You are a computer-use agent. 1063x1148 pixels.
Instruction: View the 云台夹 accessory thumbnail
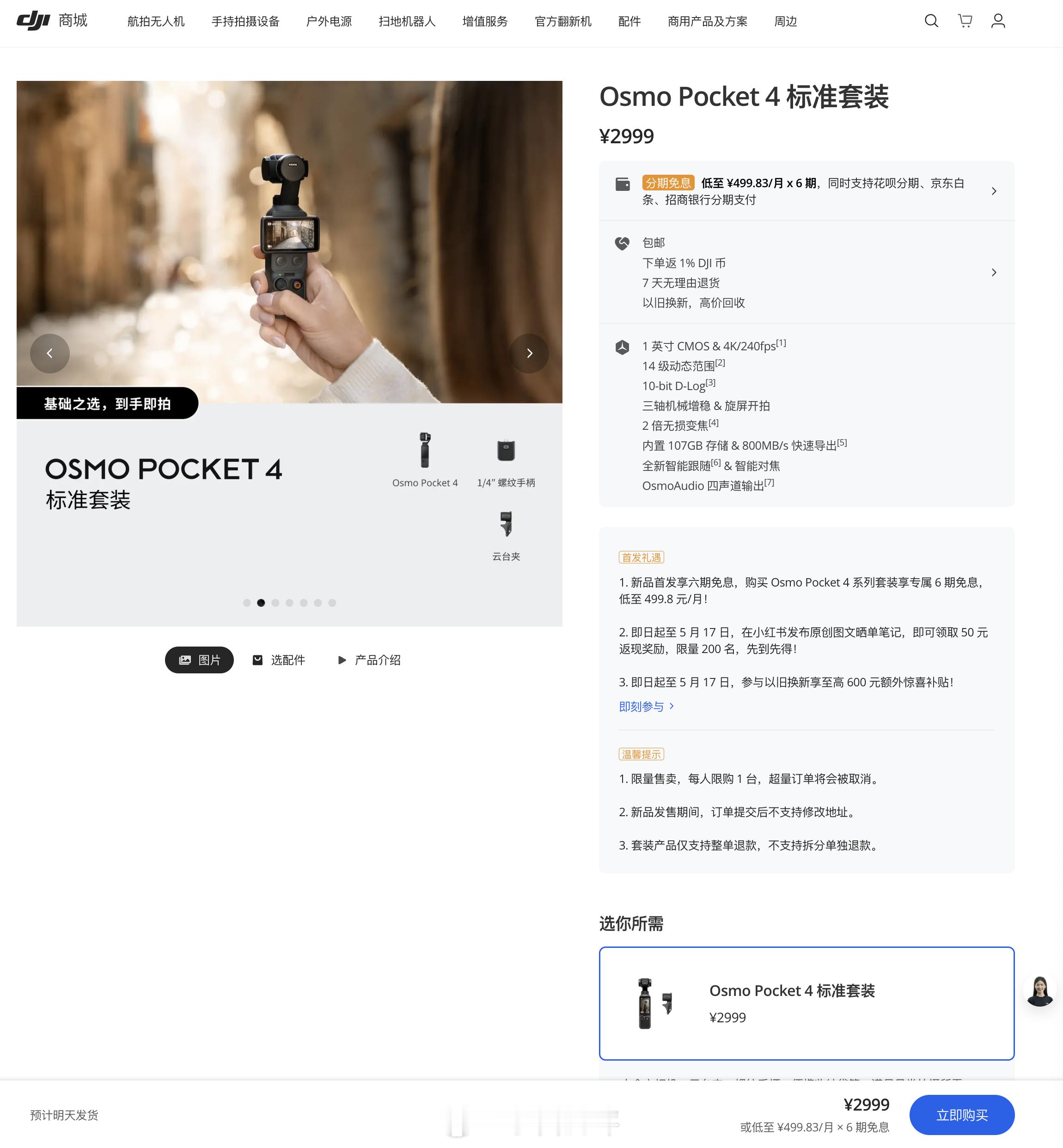pyautogui.click(x=506, y=525)
